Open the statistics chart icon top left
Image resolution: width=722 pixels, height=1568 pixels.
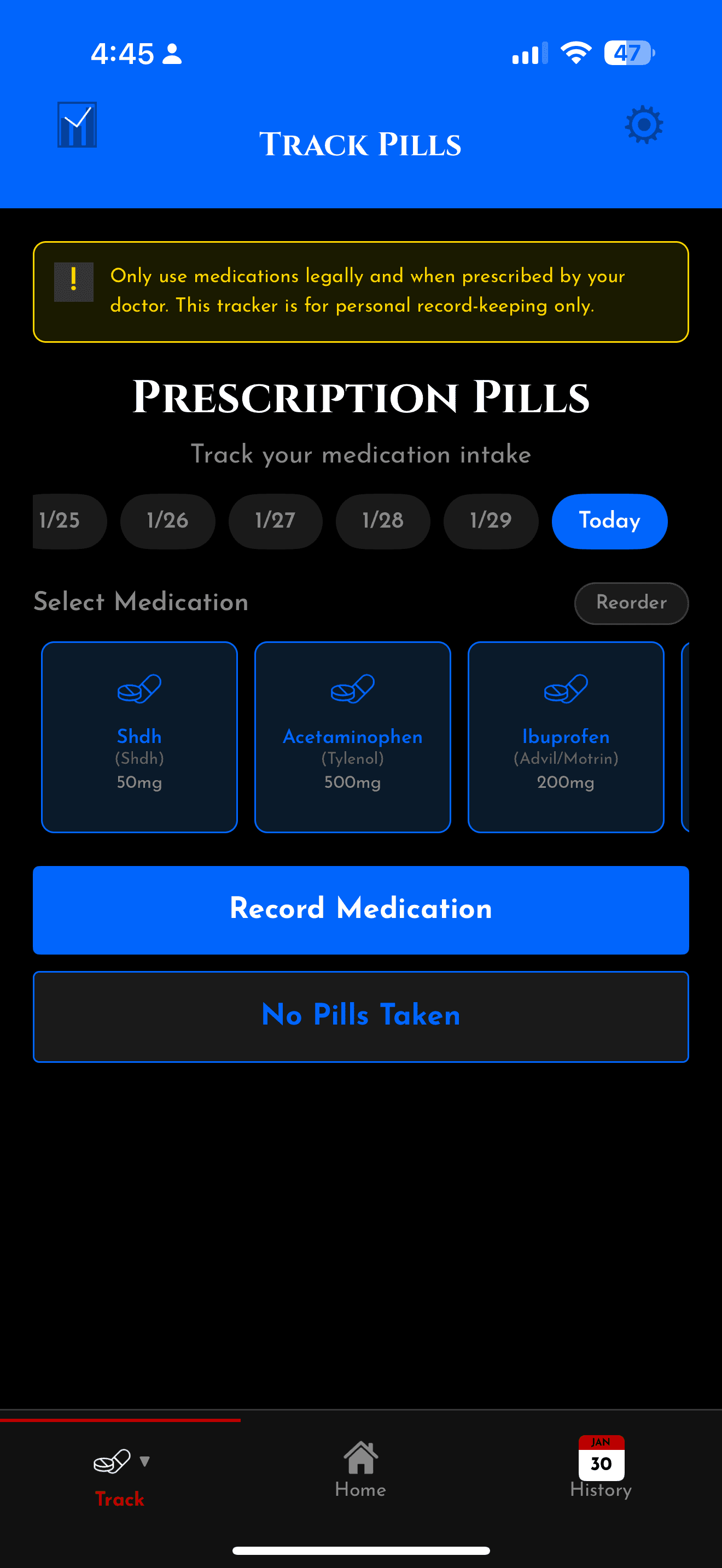(77, 126)
